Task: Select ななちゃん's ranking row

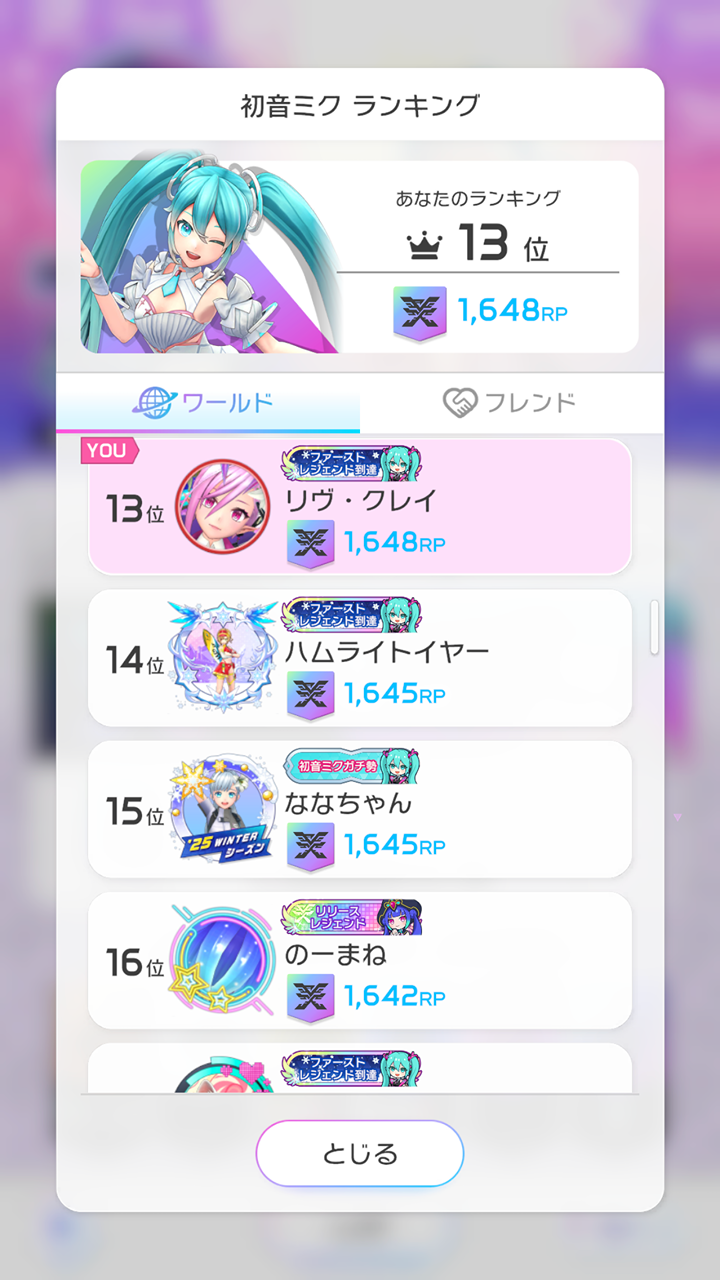Action: click(x=360, y=809)
